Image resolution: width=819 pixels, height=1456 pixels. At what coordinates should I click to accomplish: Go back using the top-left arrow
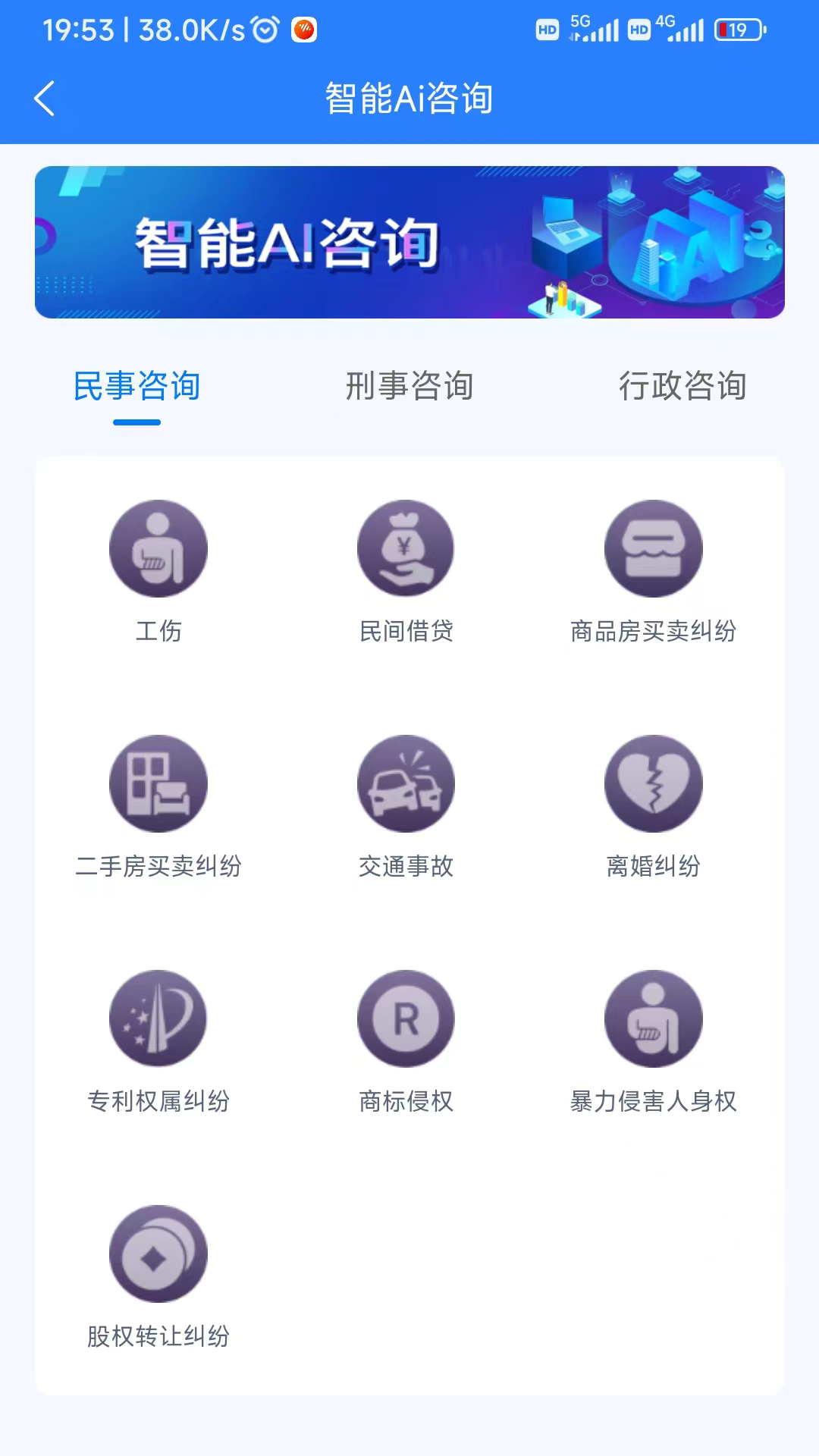pos(45,99)
